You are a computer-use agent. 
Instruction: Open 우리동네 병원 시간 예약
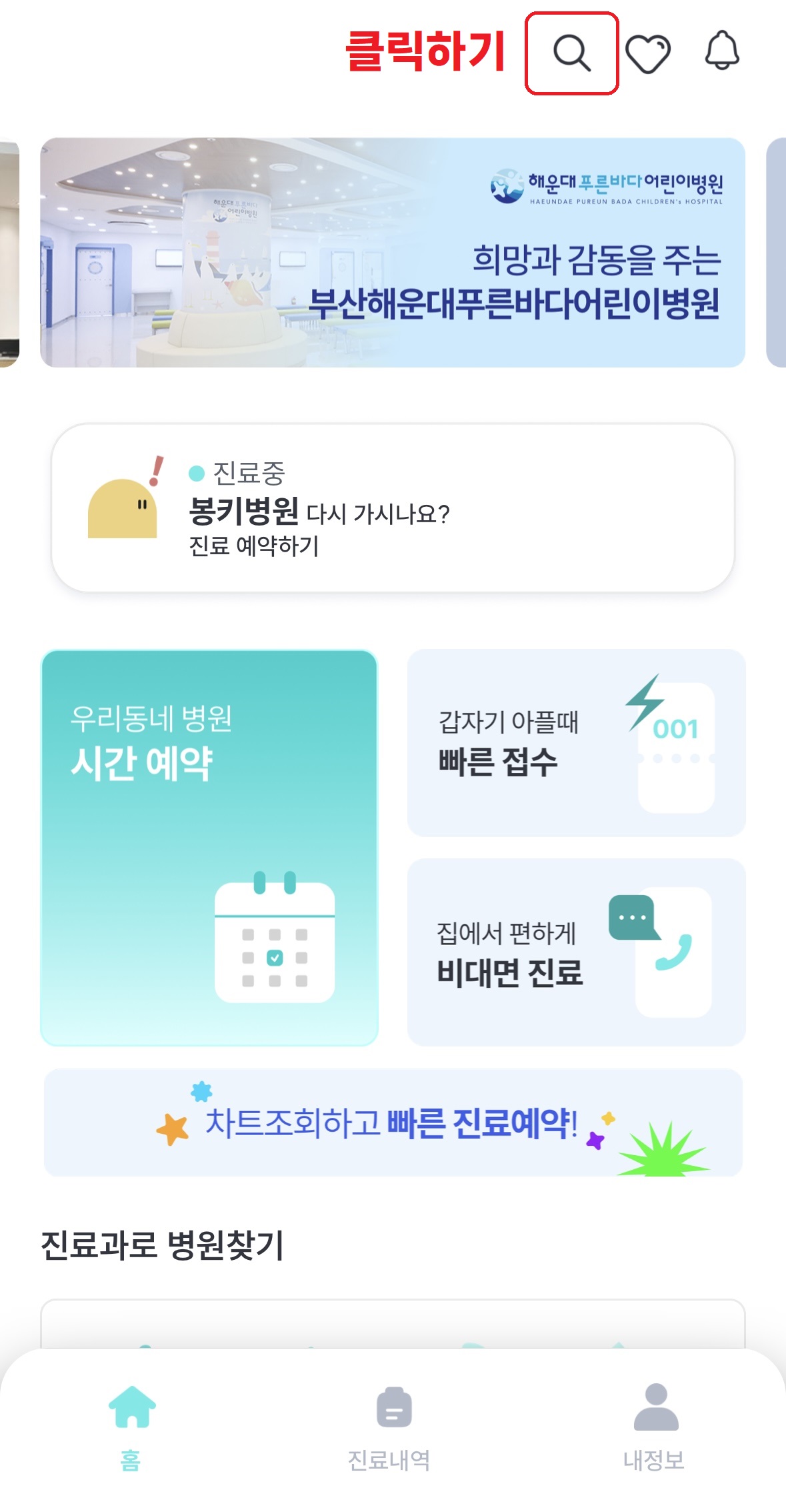209,847
